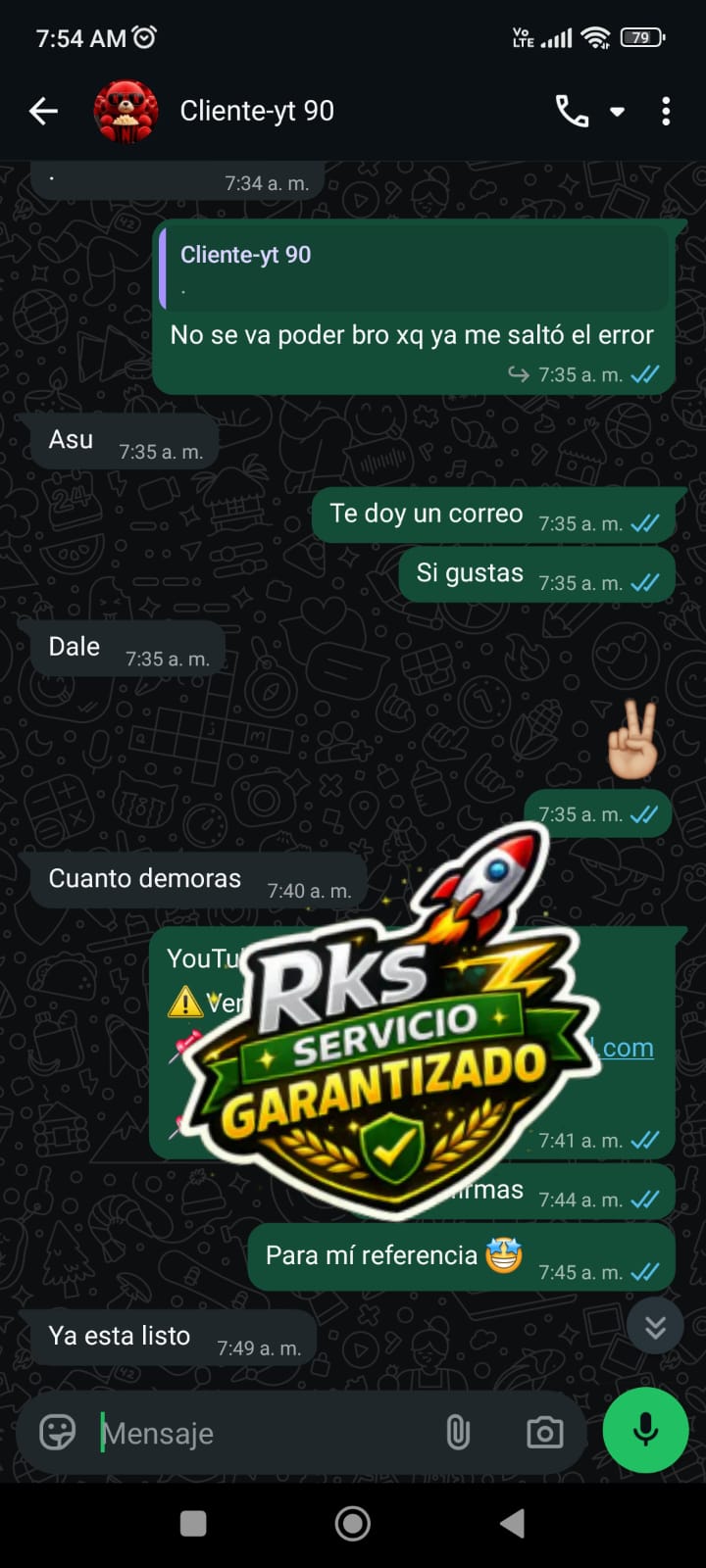Open the link ending in .com
Image resolution: width=706 pixels, height=1568 pixels.
[x=626, y=1048]
